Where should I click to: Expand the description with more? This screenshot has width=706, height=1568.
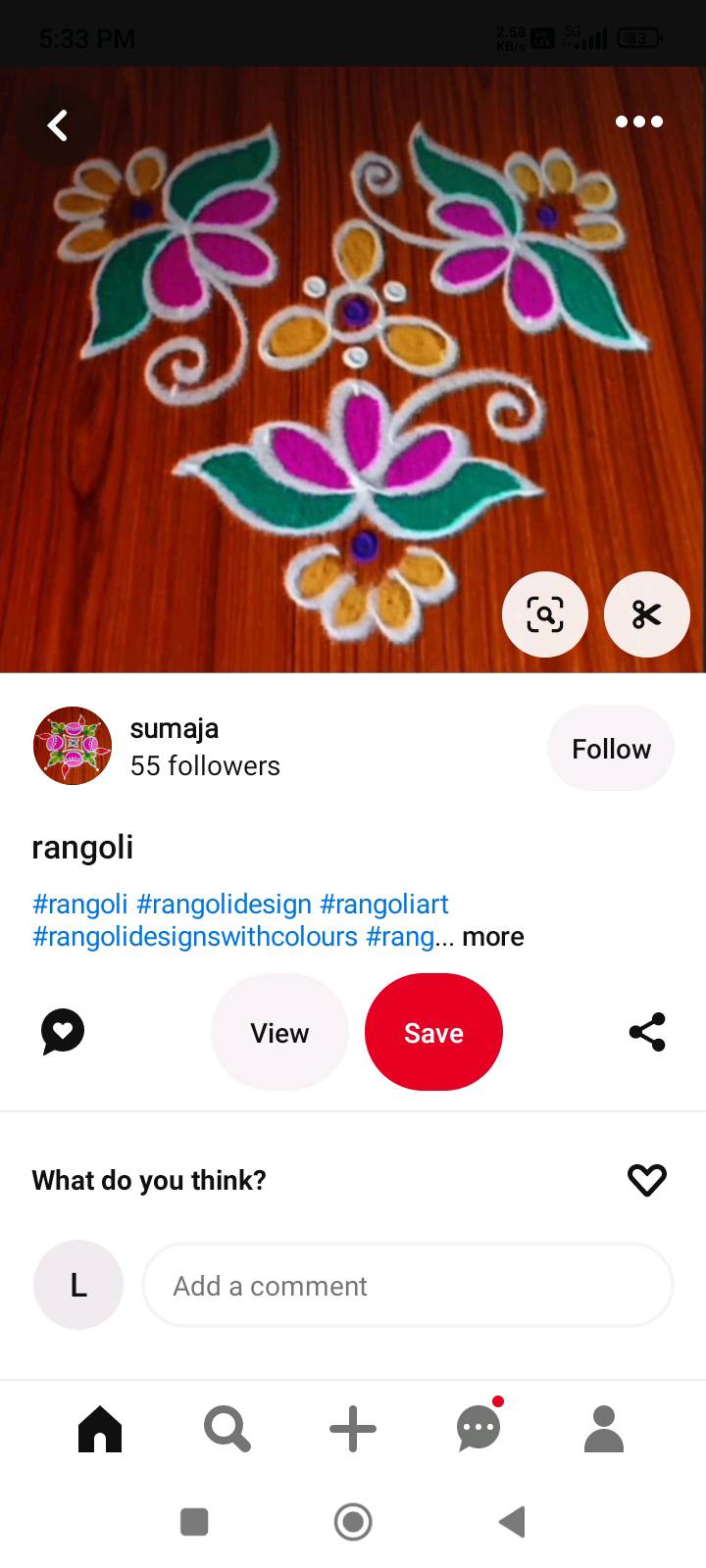click(x=493, y=937)
